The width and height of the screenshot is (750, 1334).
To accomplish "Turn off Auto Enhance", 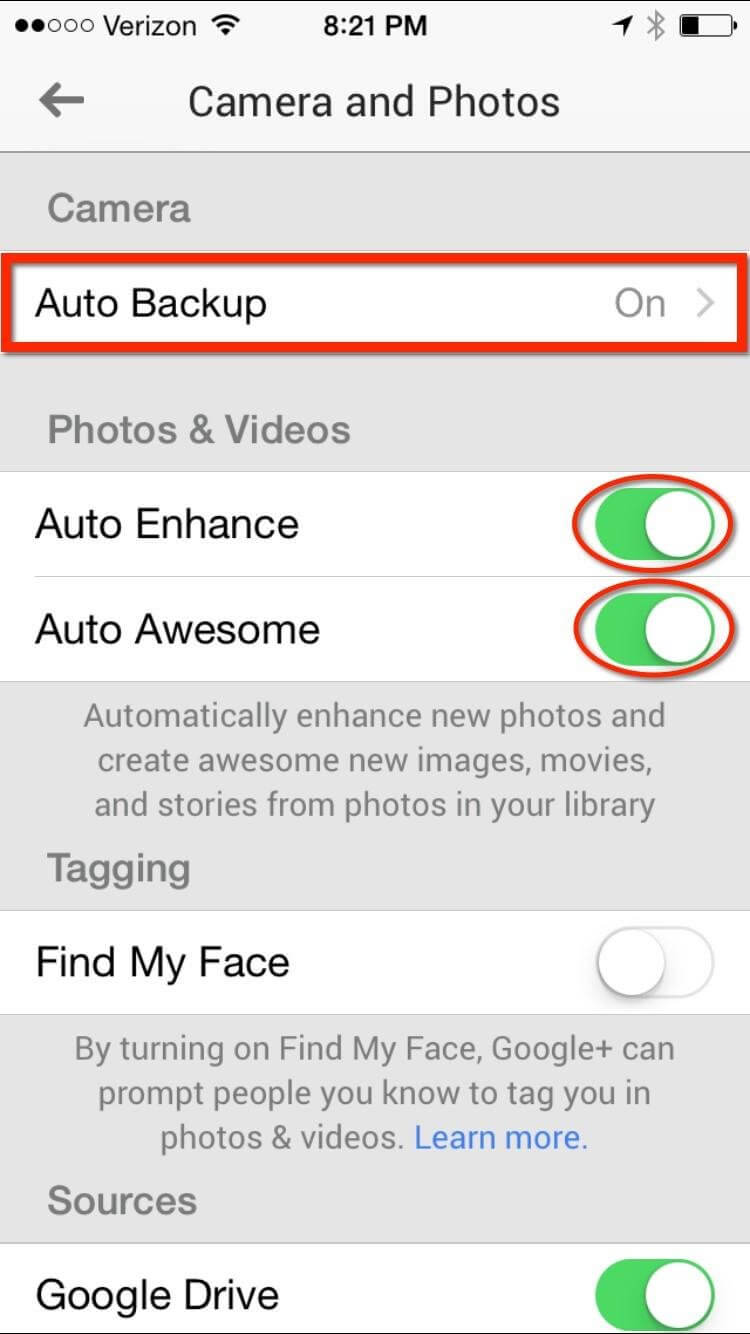I will click(x=655, y=524).
